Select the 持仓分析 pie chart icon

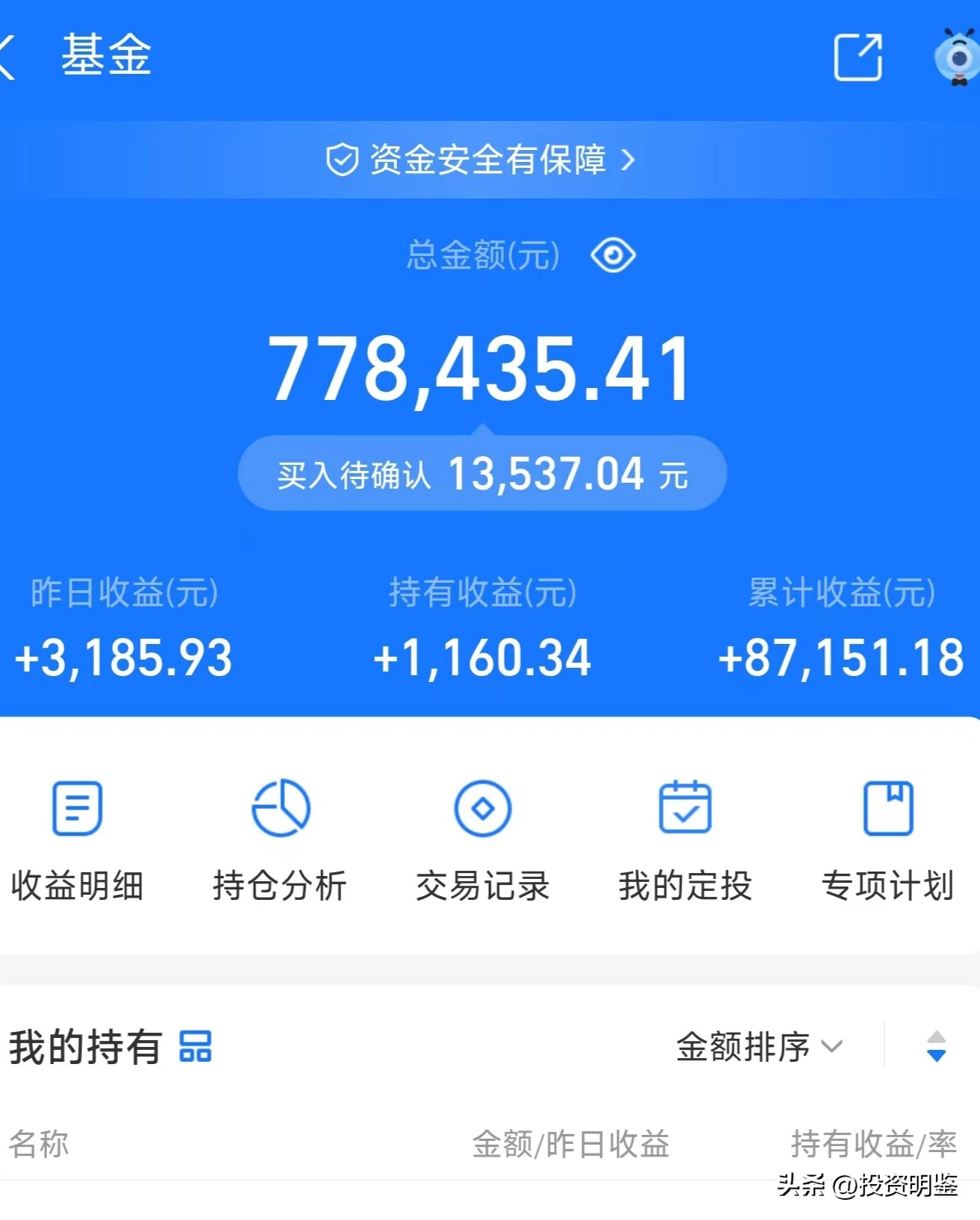pyautogui.click(x=280, y=808)
